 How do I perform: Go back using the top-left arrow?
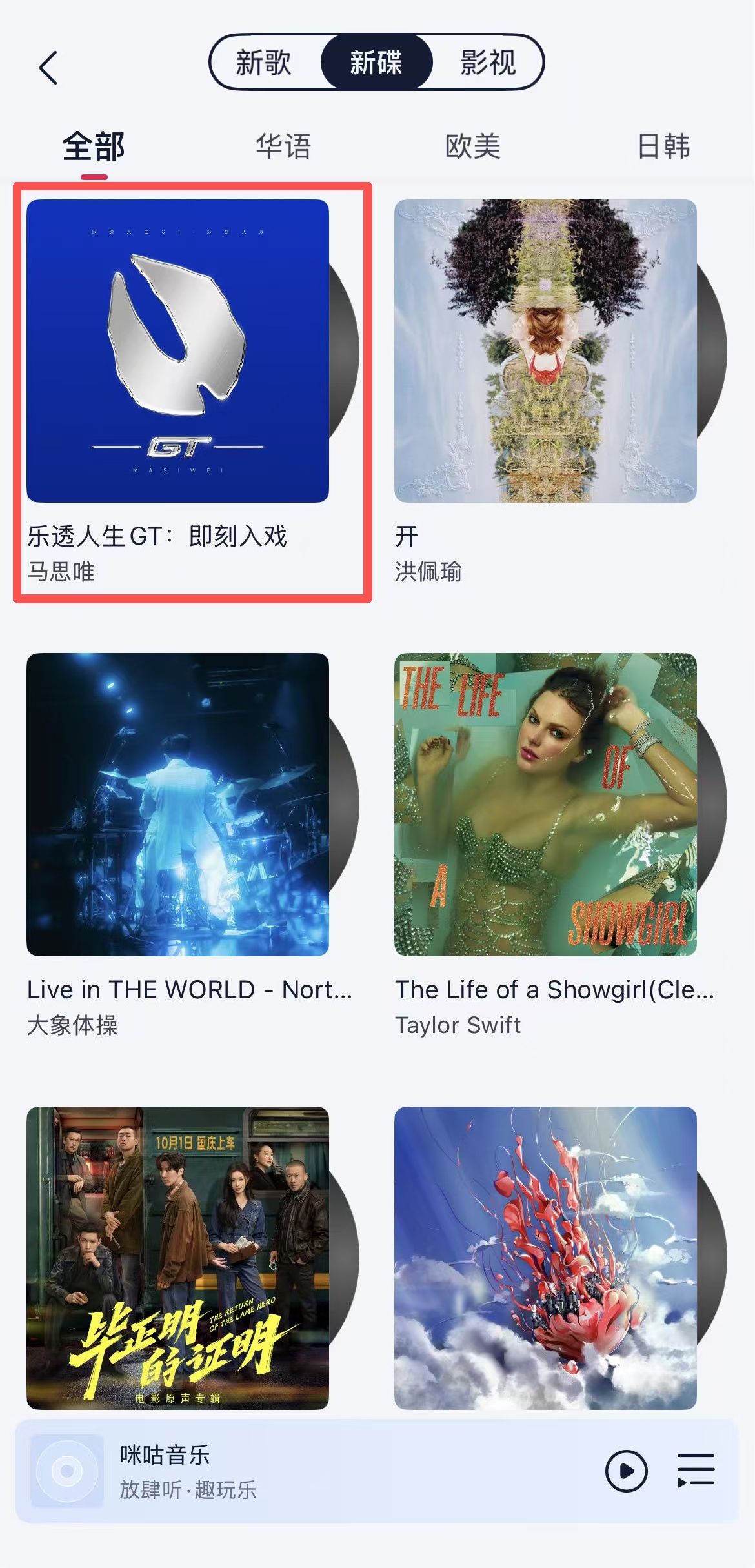click(x=48, y=68)
